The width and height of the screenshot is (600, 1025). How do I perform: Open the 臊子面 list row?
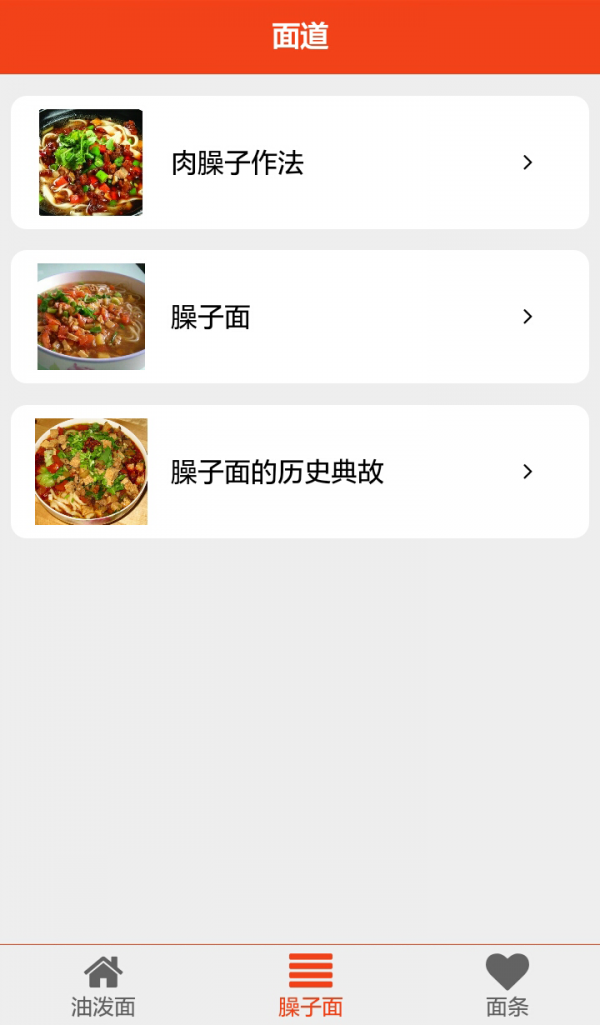pos(300,317)
